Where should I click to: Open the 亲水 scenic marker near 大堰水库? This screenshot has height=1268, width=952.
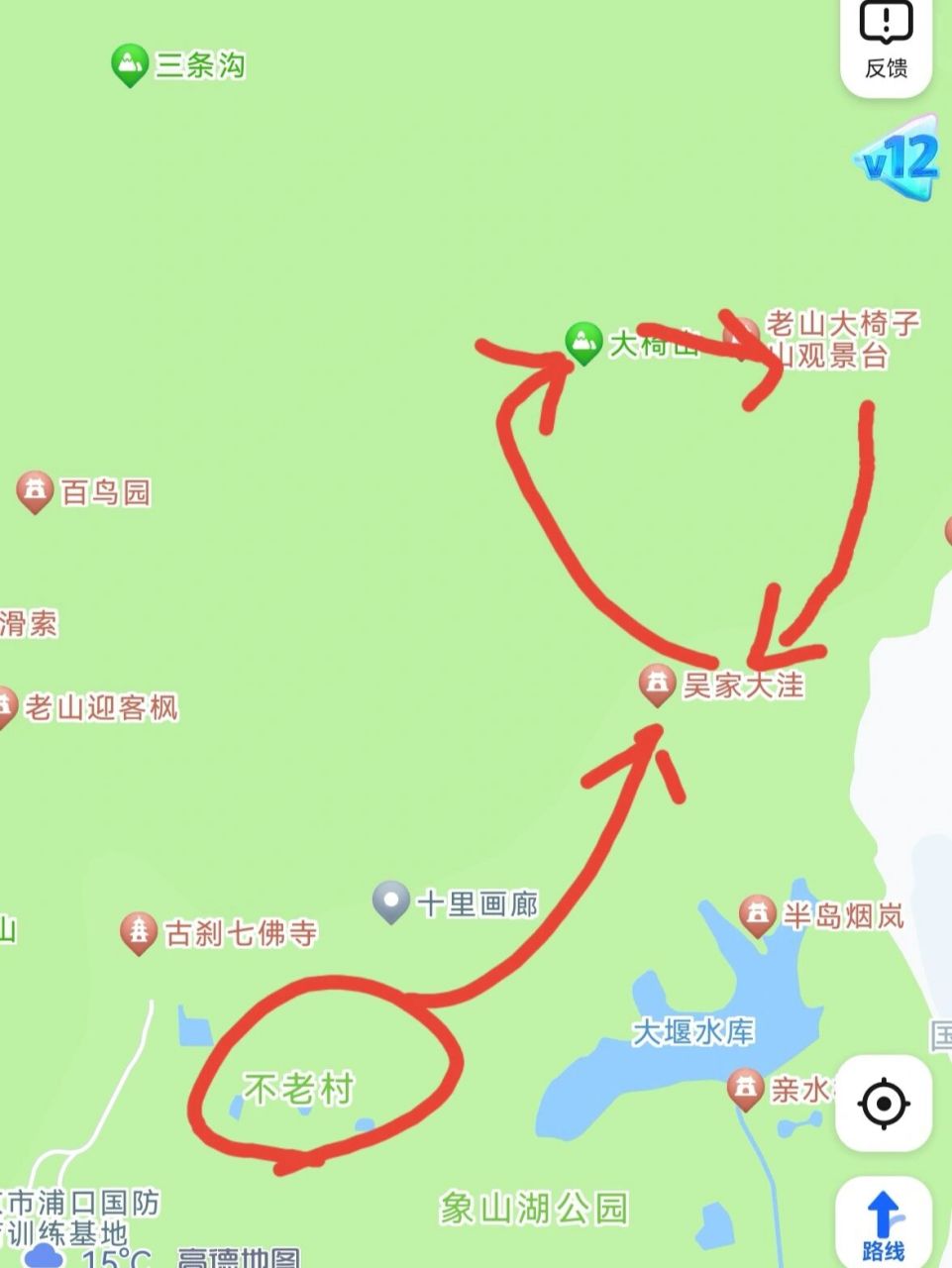coord(743,1088)
